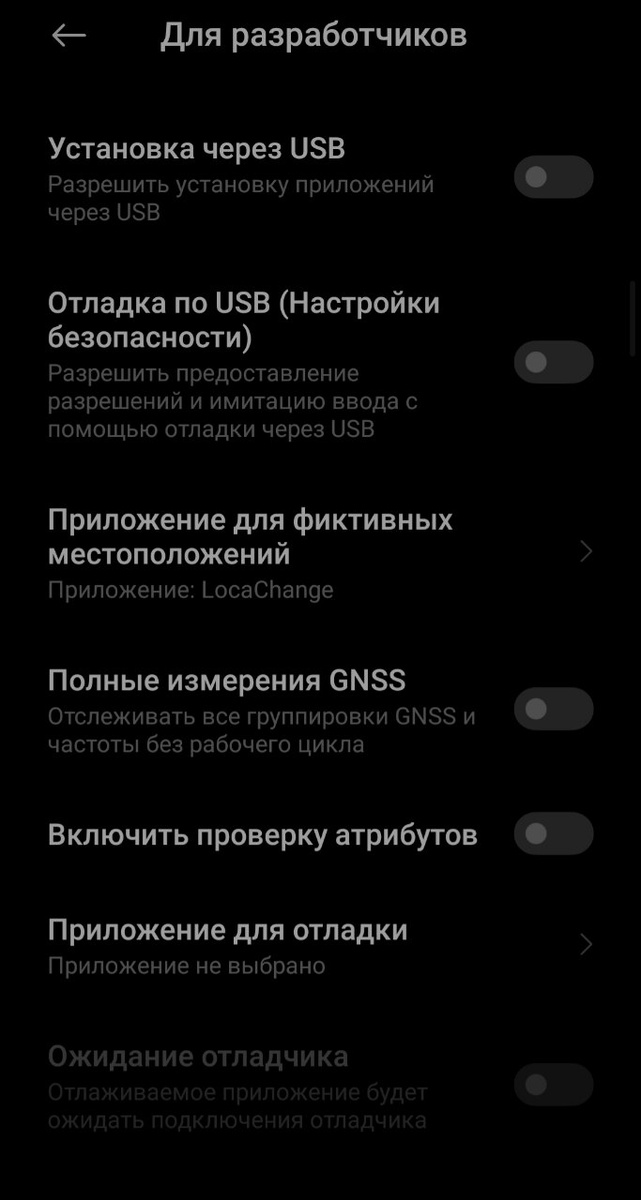Viewport: 641px width, 1200px height.
Task: Go back from developer options
Action: [x=68, y=36]
